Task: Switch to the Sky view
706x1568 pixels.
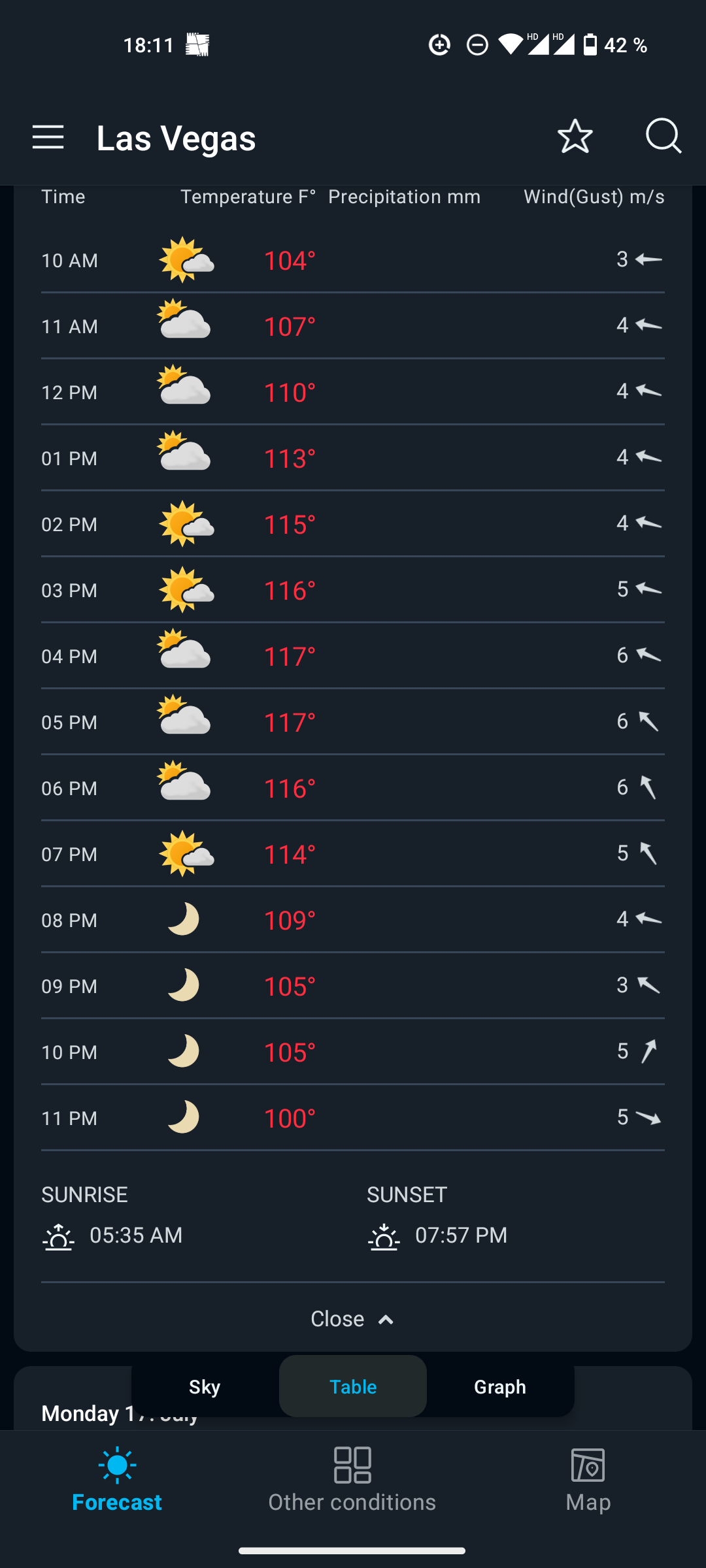Action: coord(205,1386)
